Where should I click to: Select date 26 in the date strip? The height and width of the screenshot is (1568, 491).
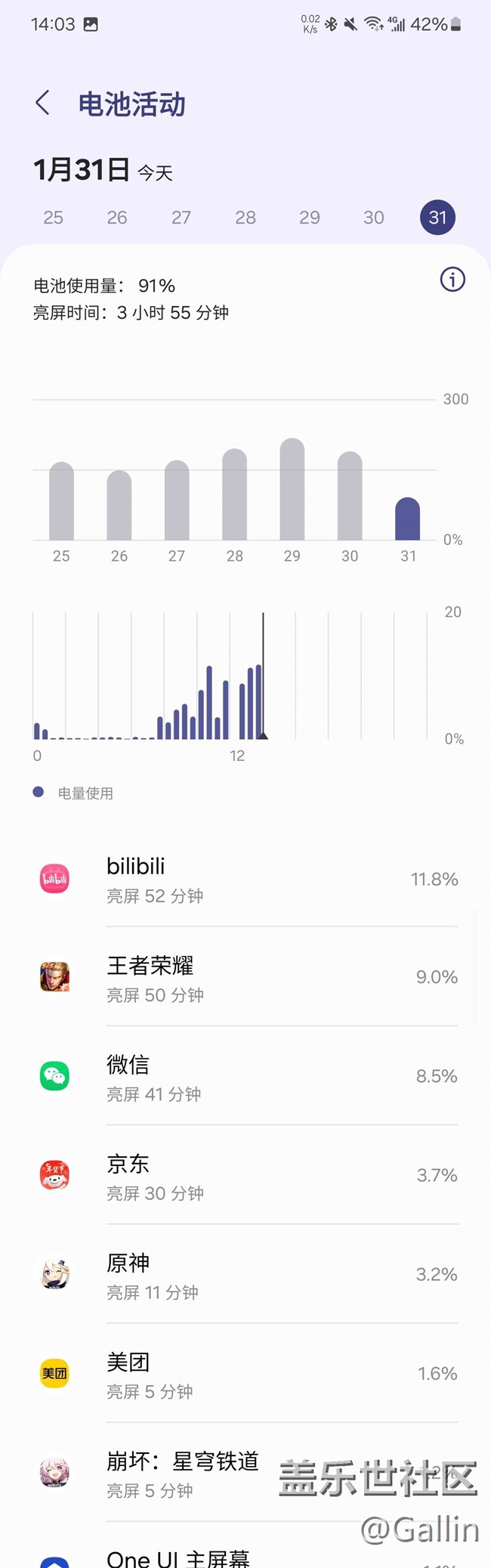point(117,218)
